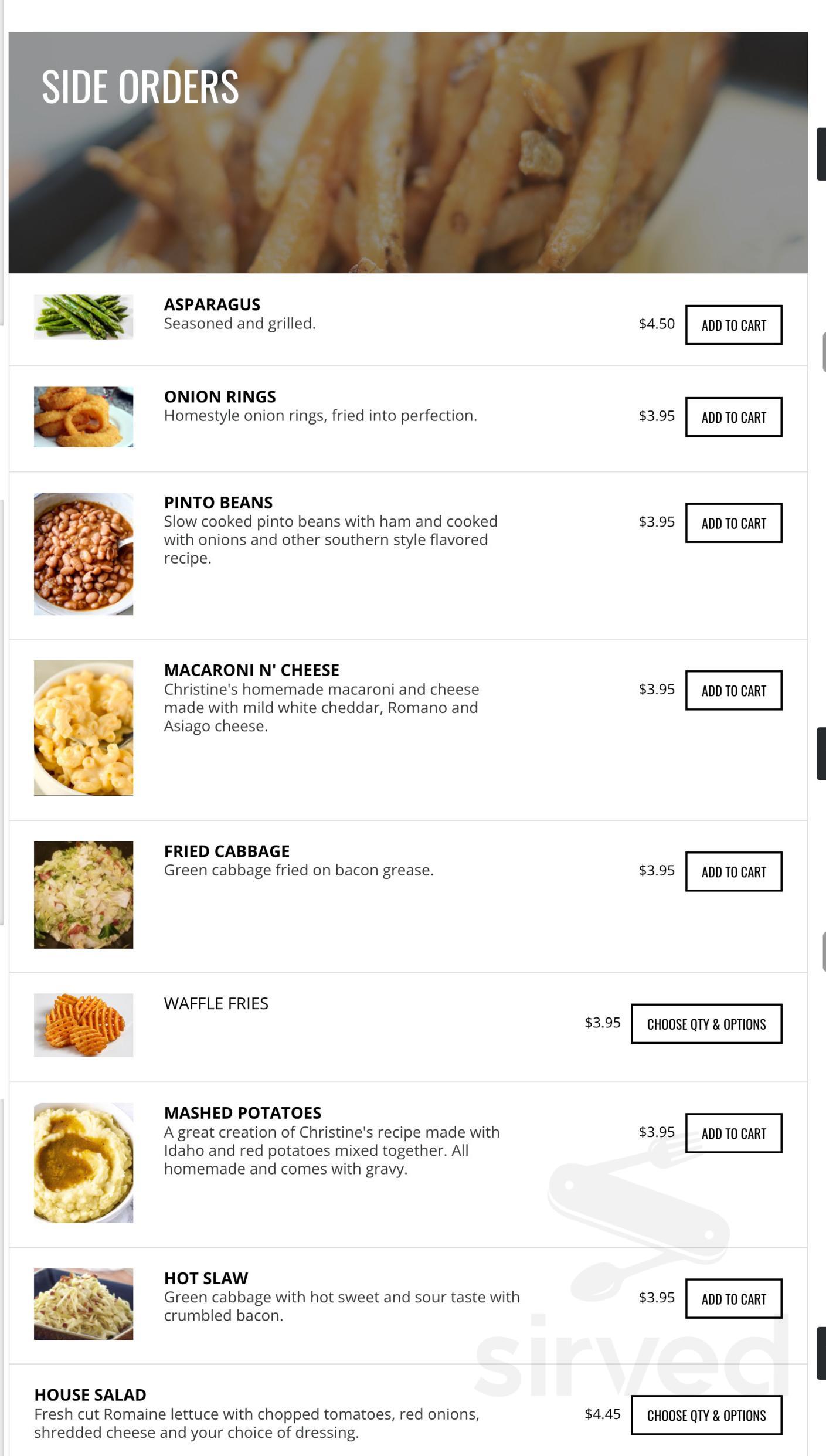Open the hot slaw image
This screenshot has height=1456, width=826.
click(84, 1312)
